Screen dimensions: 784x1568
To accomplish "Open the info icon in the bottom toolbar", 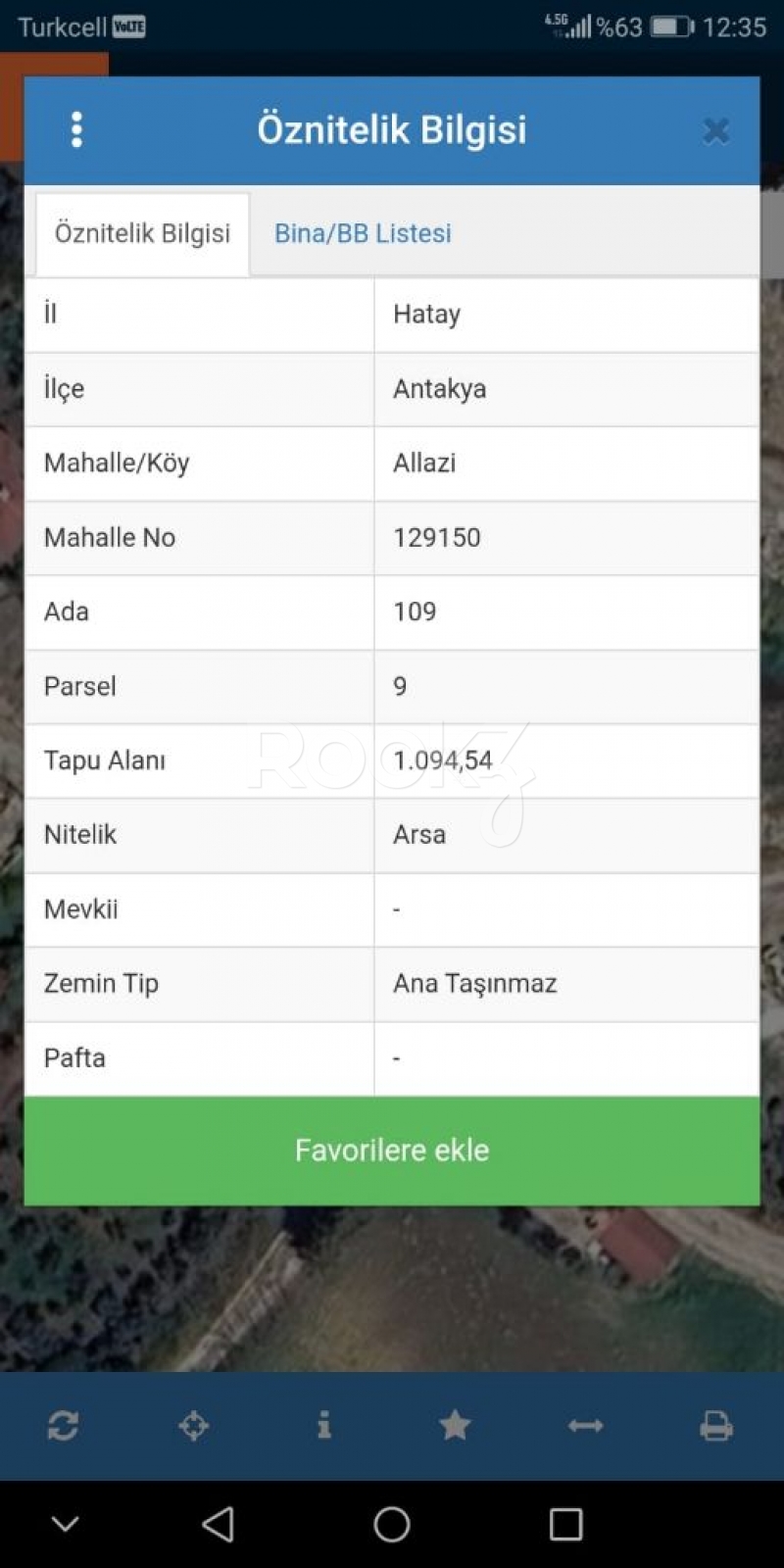I will click(324, 1425).
